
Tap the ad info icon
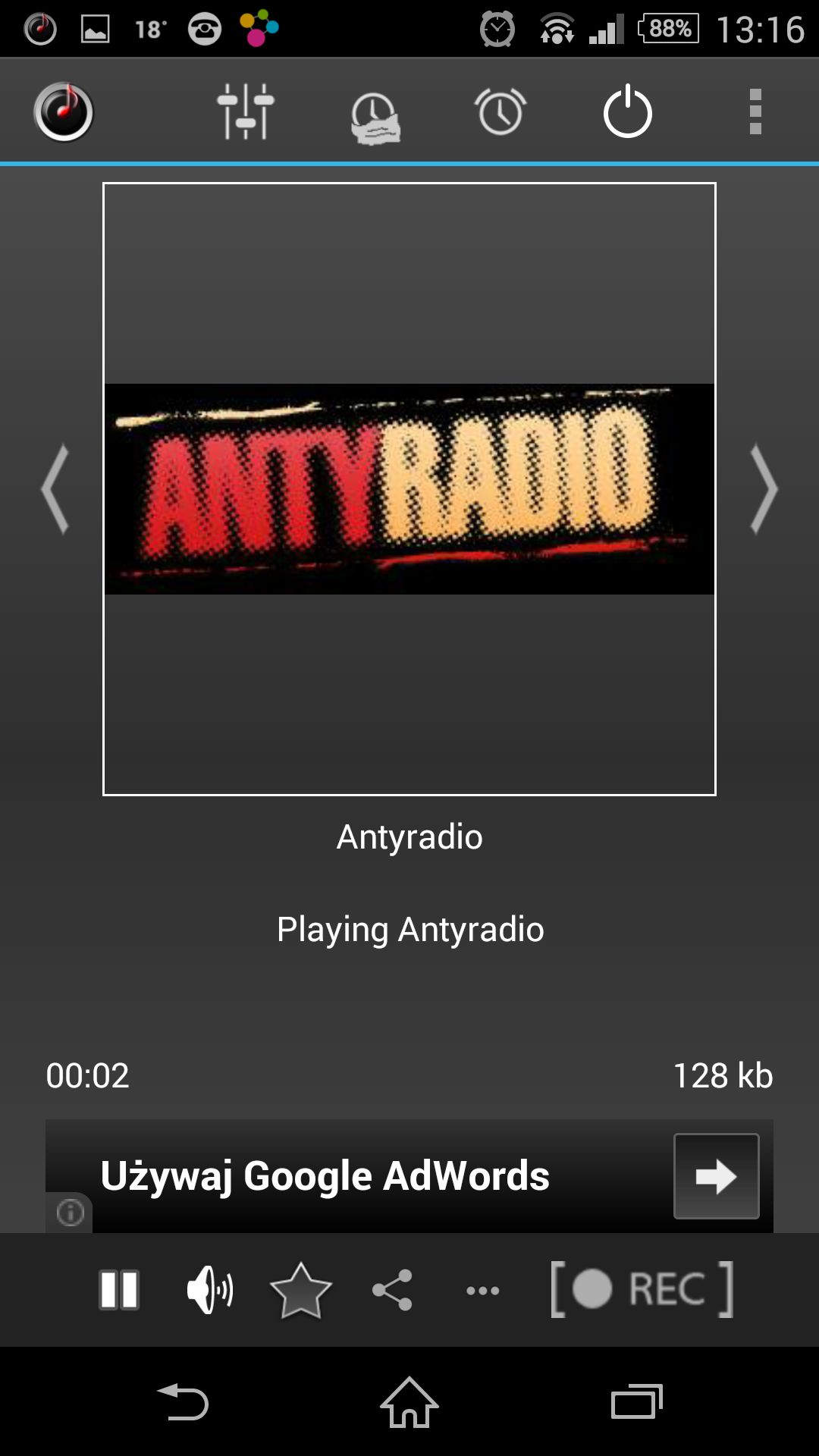coord(70,1213)
